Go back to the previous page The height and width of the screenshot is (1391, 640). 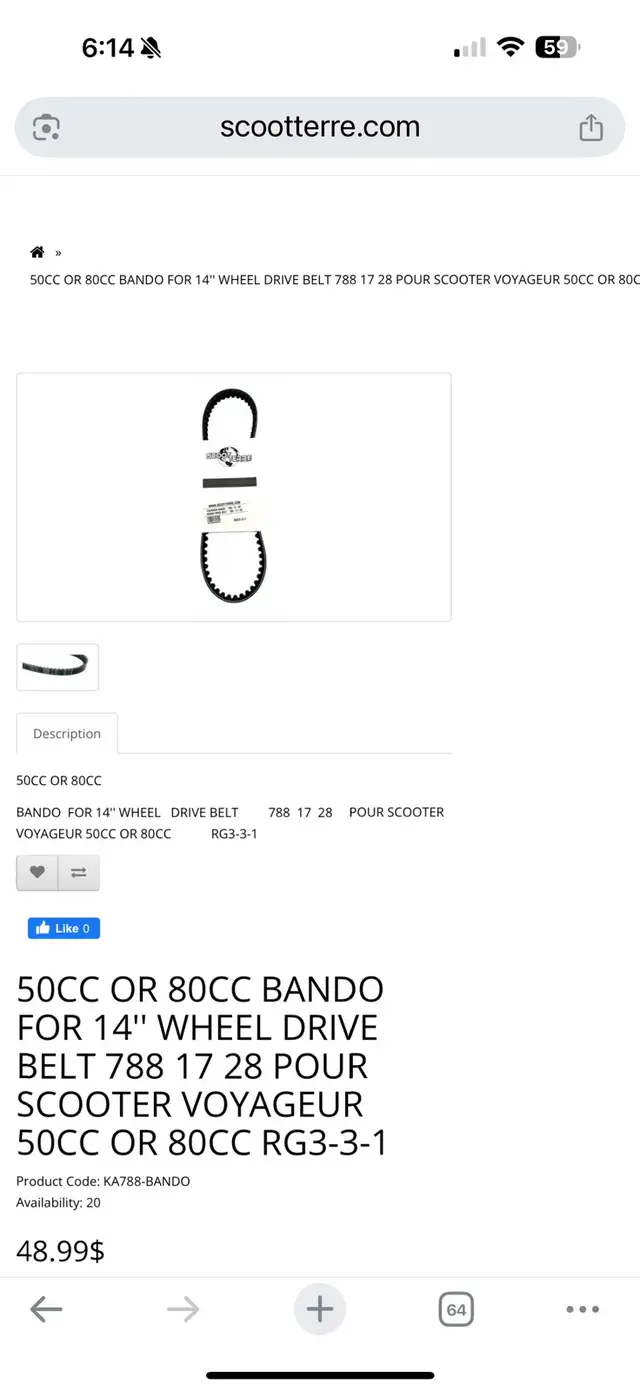pos(46,1309)
